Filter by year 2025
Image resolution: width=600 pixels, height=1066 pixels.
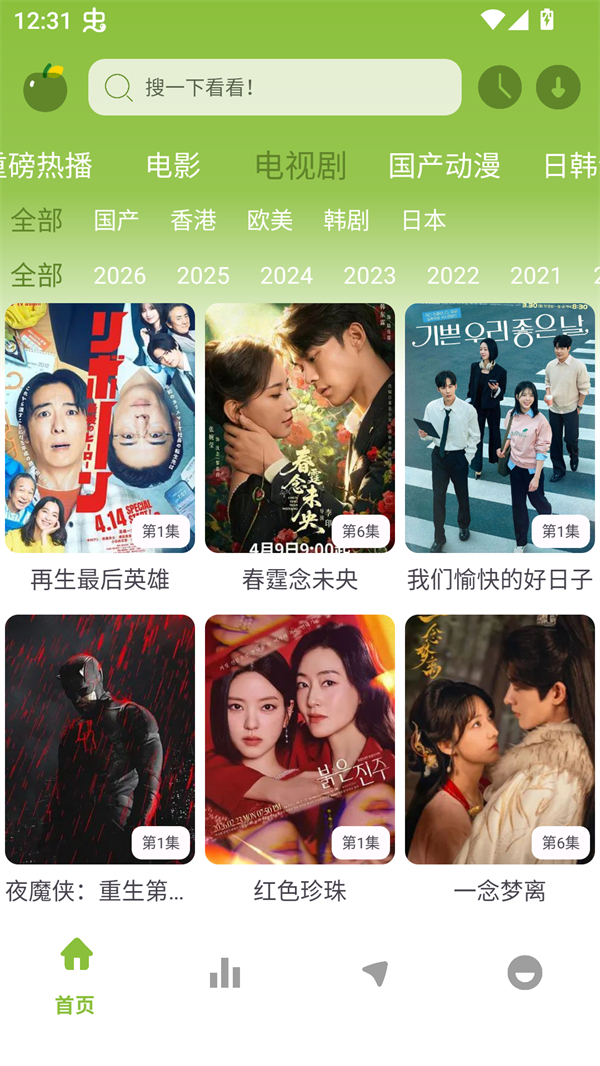click(x=203, y=275)
